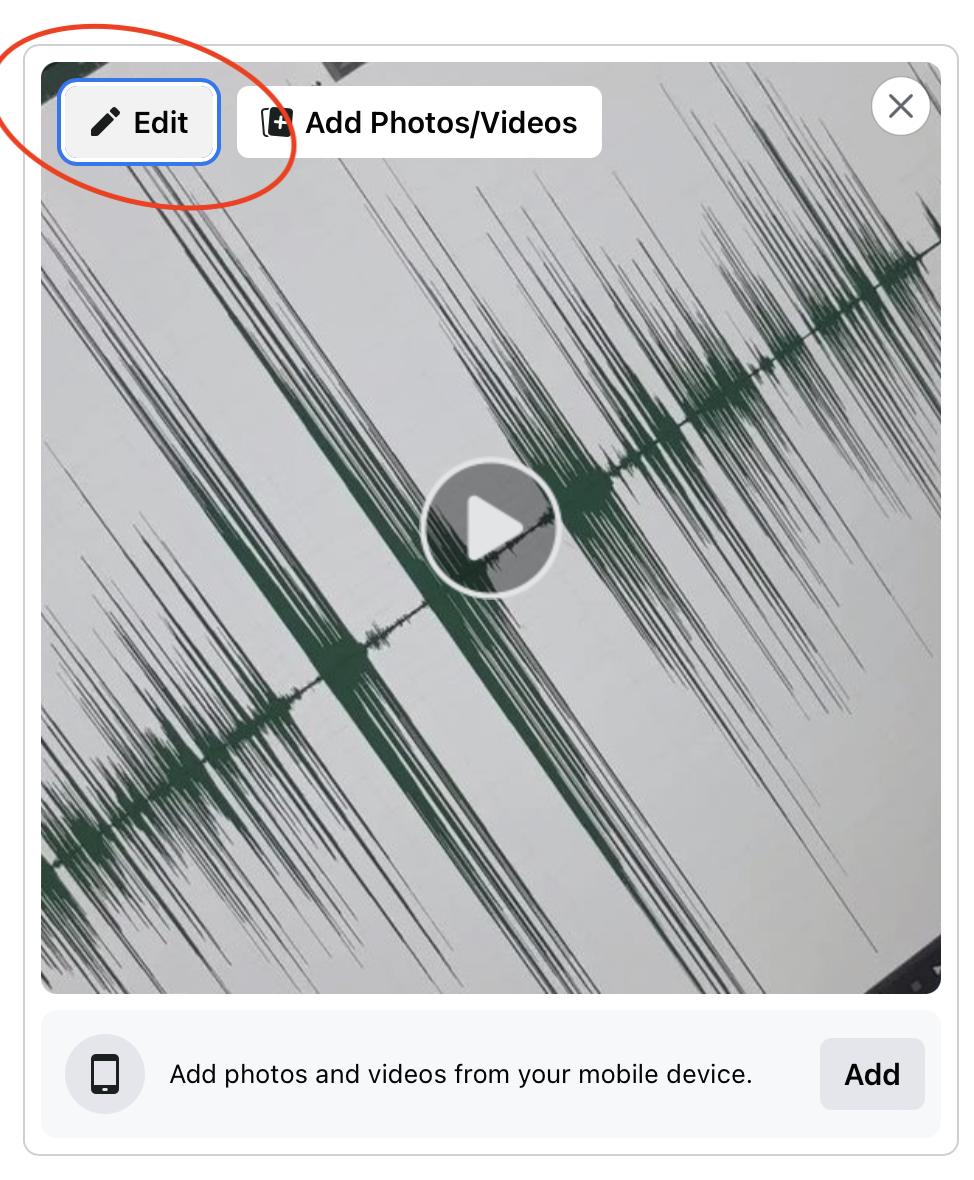974x1180 pixels.
Task: Tap Add for mobile device uploads
Action: point(872,1074)
